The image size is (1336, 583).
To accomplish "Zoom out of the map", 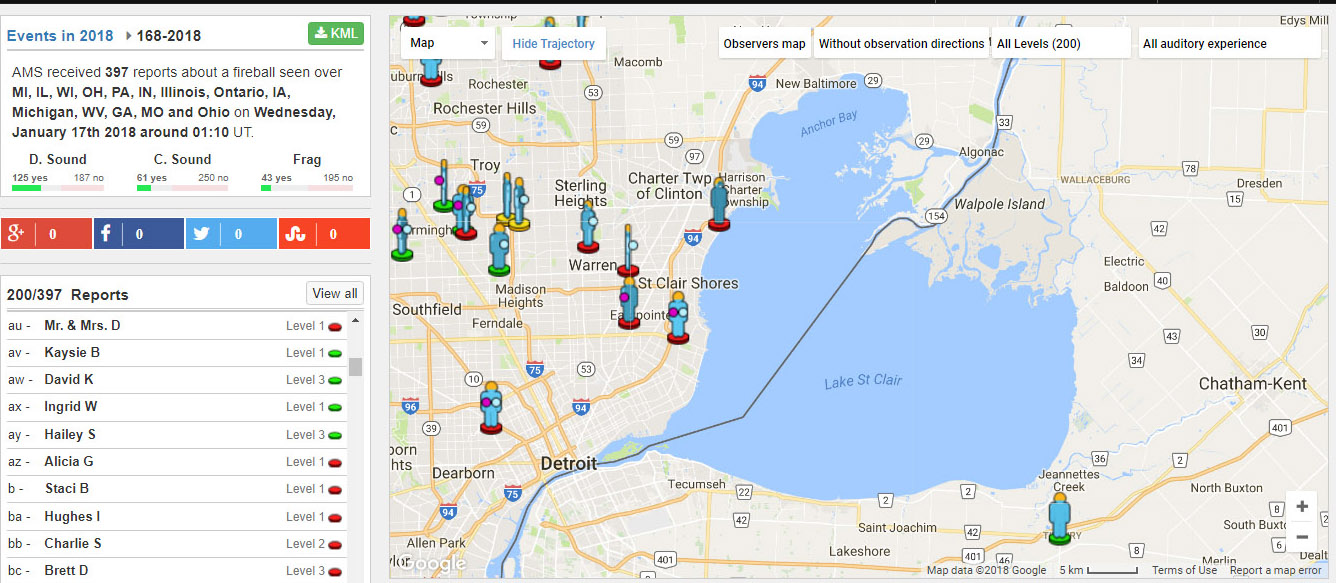I will [1302, 537].
